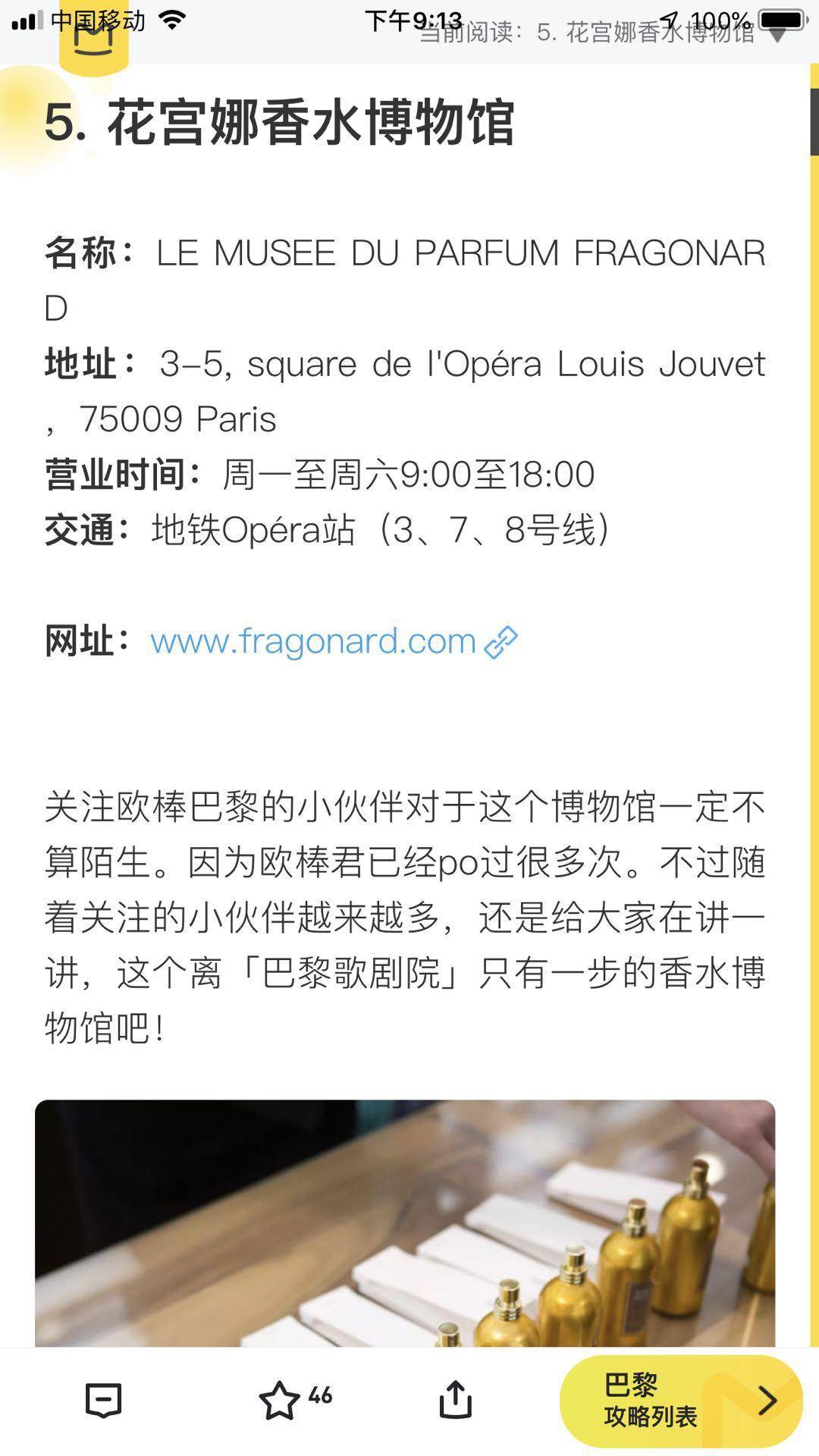
Task: Open the 巴黎攻略列表 button
Action: pyautogui.click(x=680, y=1401)
